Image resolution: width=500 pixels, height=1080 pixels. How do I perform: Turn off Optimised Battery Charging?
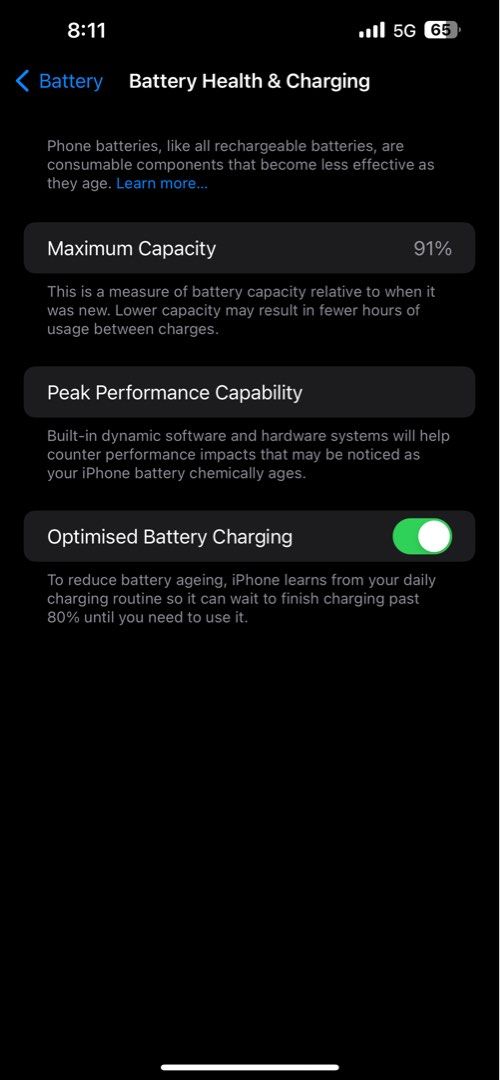pos(422,537)
